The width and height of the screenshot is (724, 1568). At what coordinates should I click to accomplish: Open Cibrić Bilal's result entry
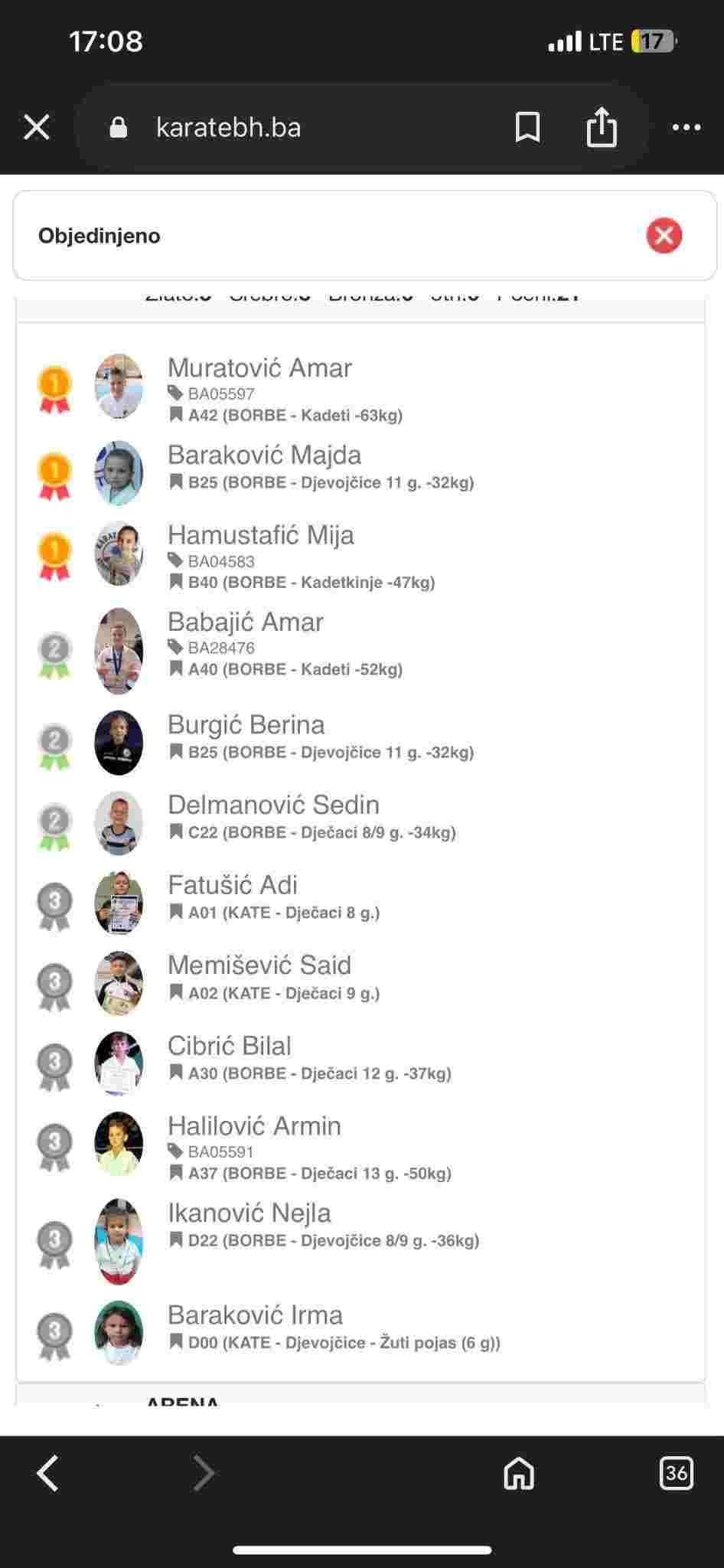pyautogui.click(x=229, y=1047)
